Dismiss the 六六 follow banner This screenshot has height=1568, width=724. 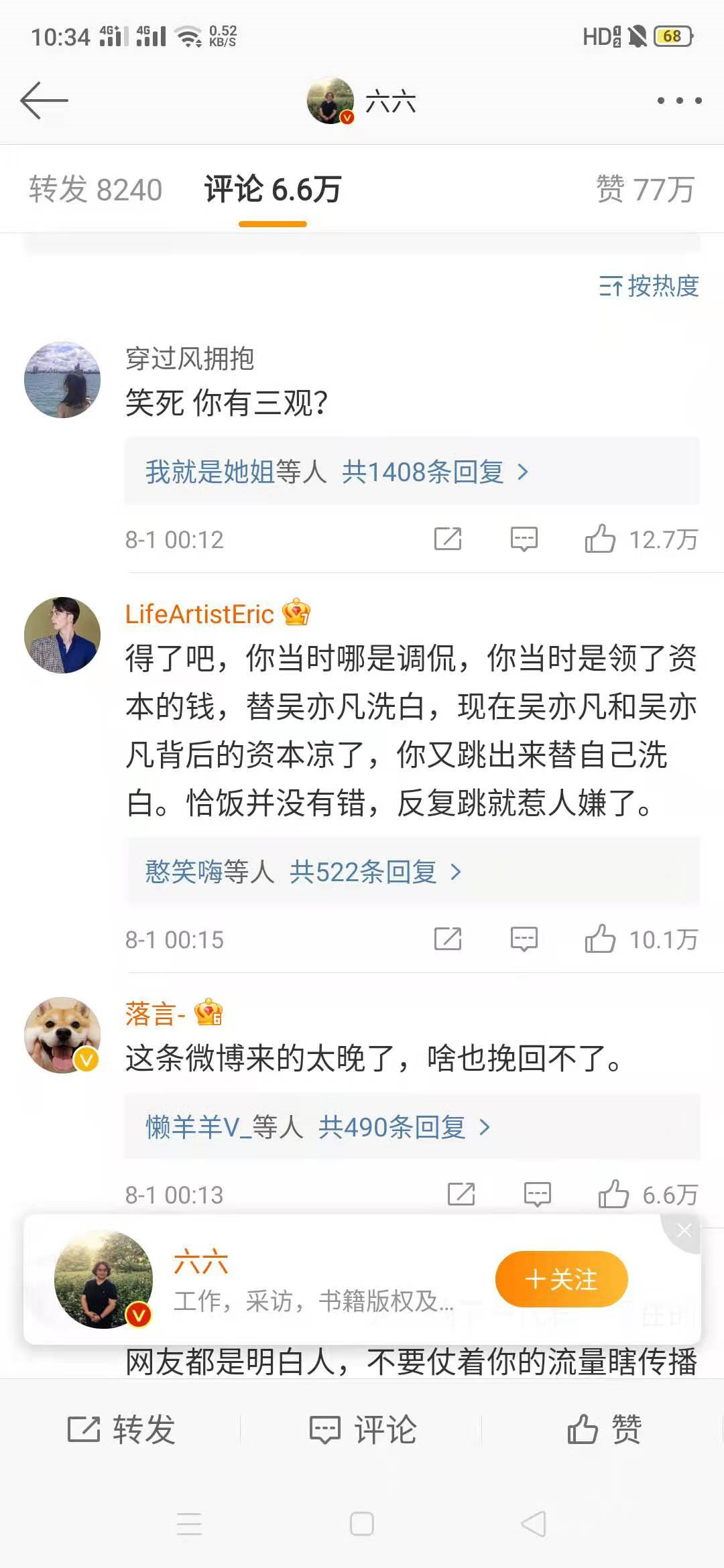684,1230
